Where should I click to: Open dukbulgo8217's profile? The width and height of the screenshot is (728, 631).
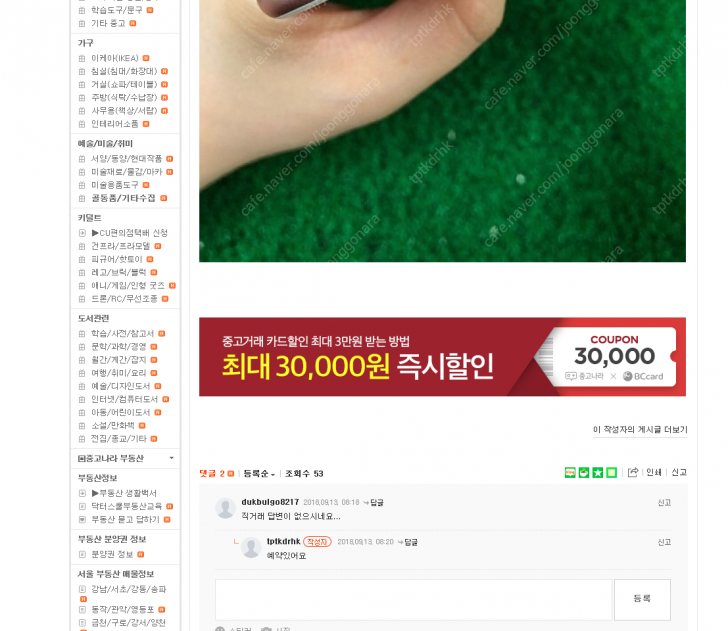click(270, 502)
